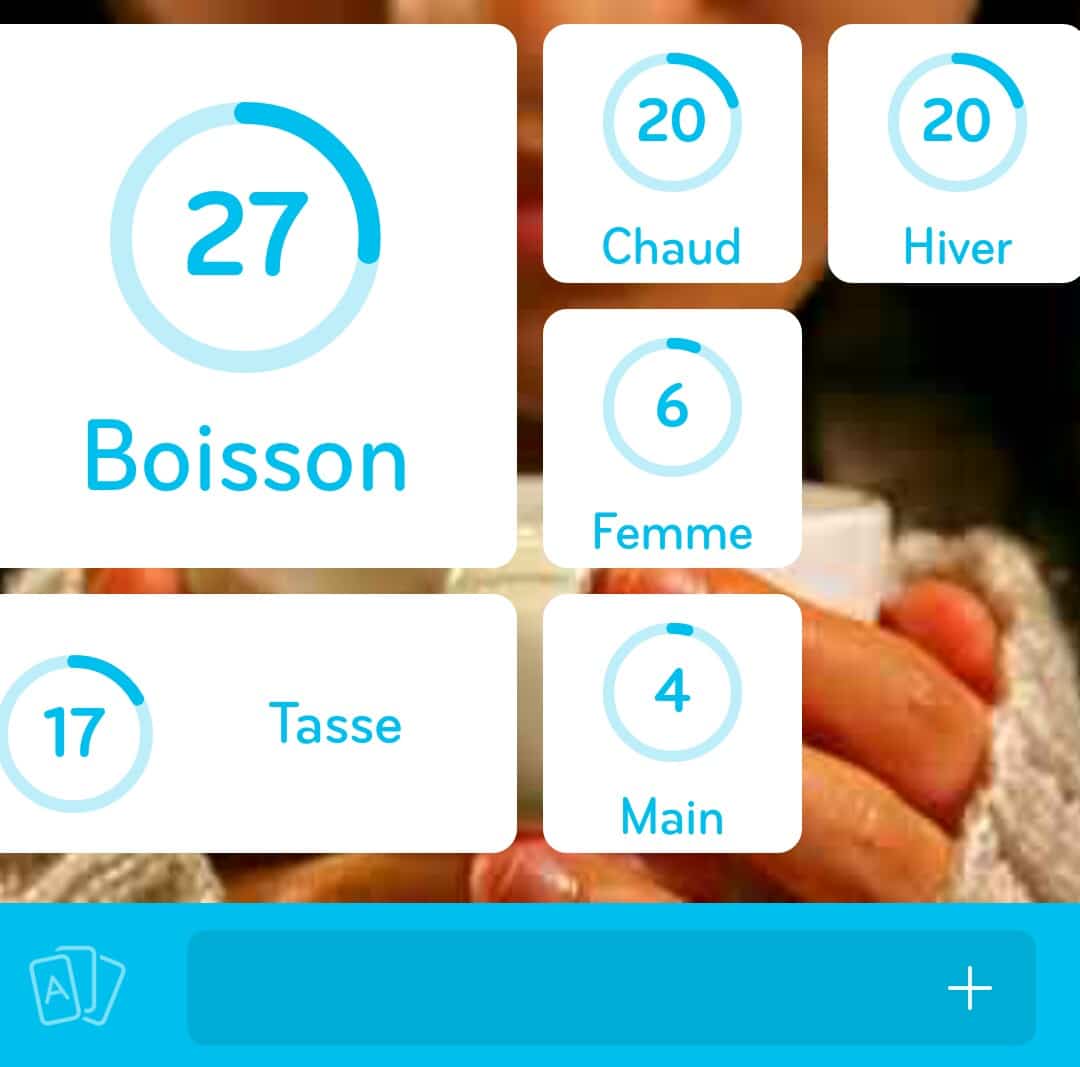Open the joker cards hint icon
This screenshot has height=1067, width=1080.
[77, 988]
